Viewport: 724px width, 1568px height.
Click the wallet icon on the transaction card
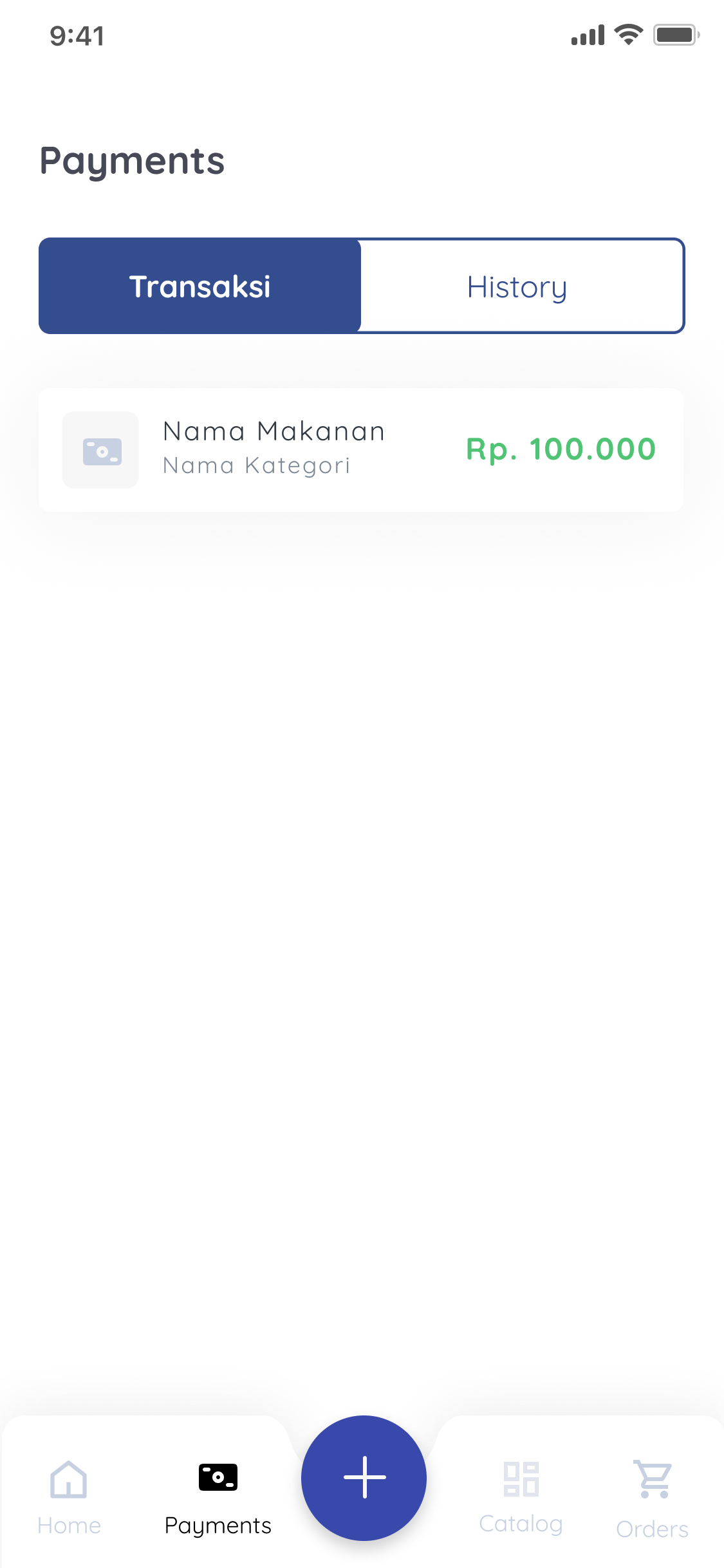[100, 450]
